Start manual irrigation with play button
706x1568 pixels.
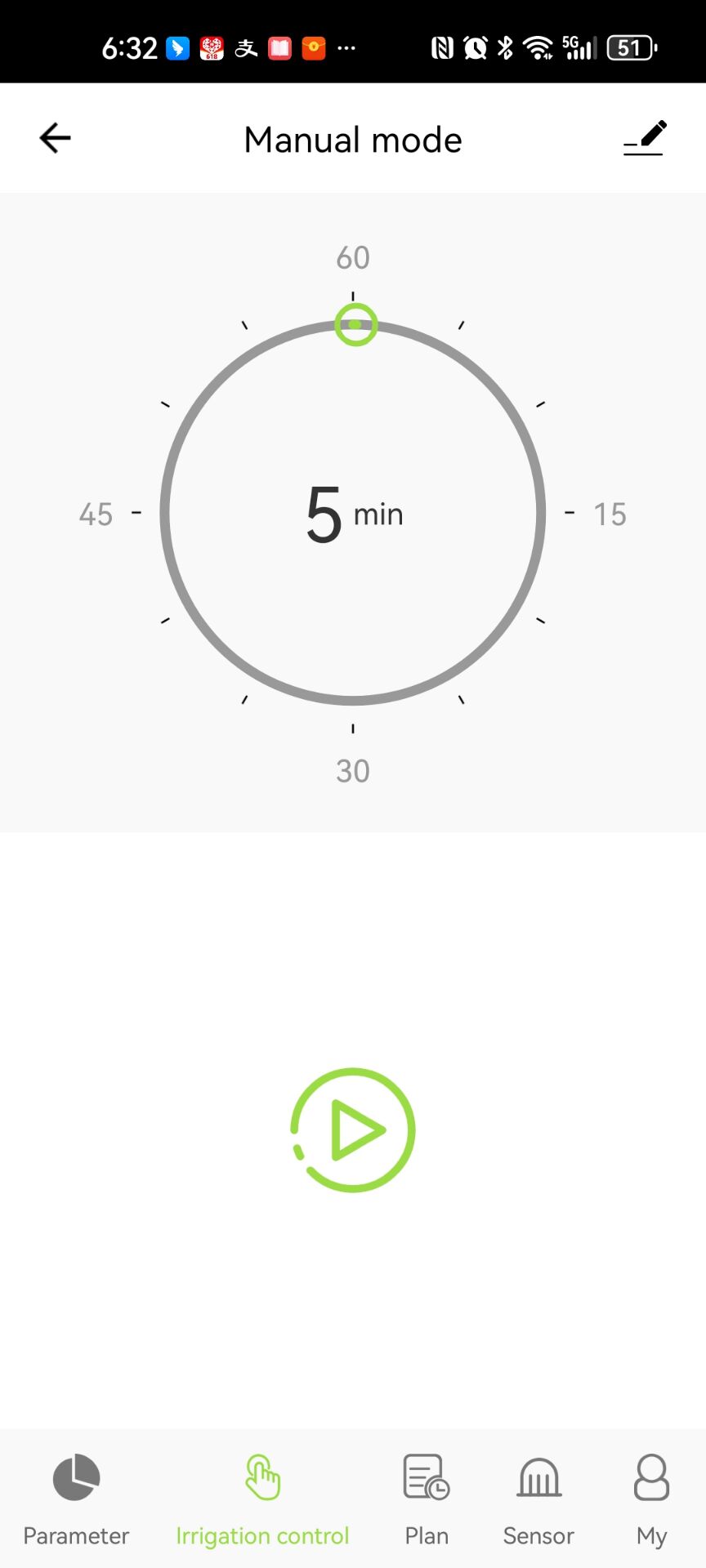(353, 1130)
